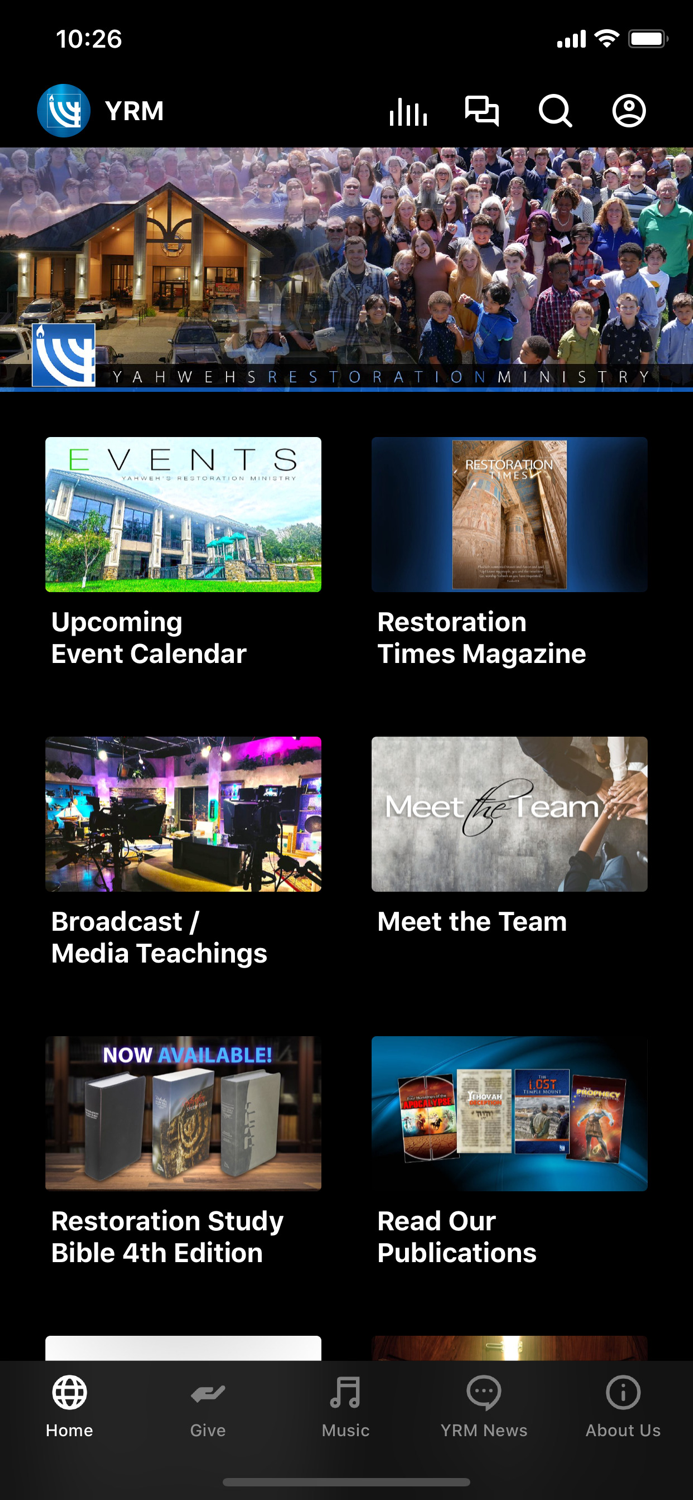Tap the Yahweh's Restoration Ministry banner
This screenshot has height=1500, width=693.
[x=346, y=268]
